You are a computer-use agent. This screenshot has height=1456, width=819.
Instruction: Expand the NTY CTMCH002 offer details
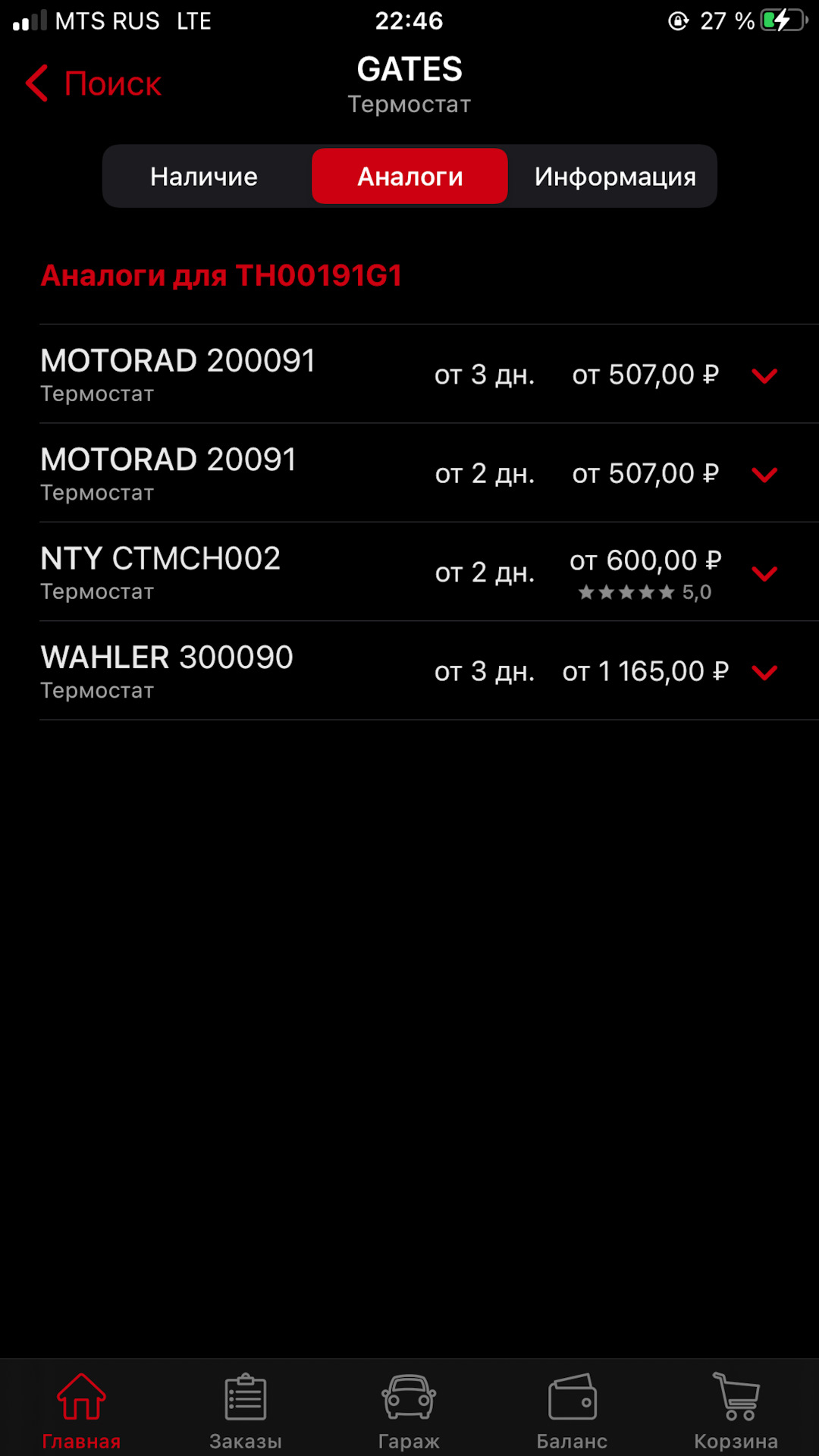point(764,573)
